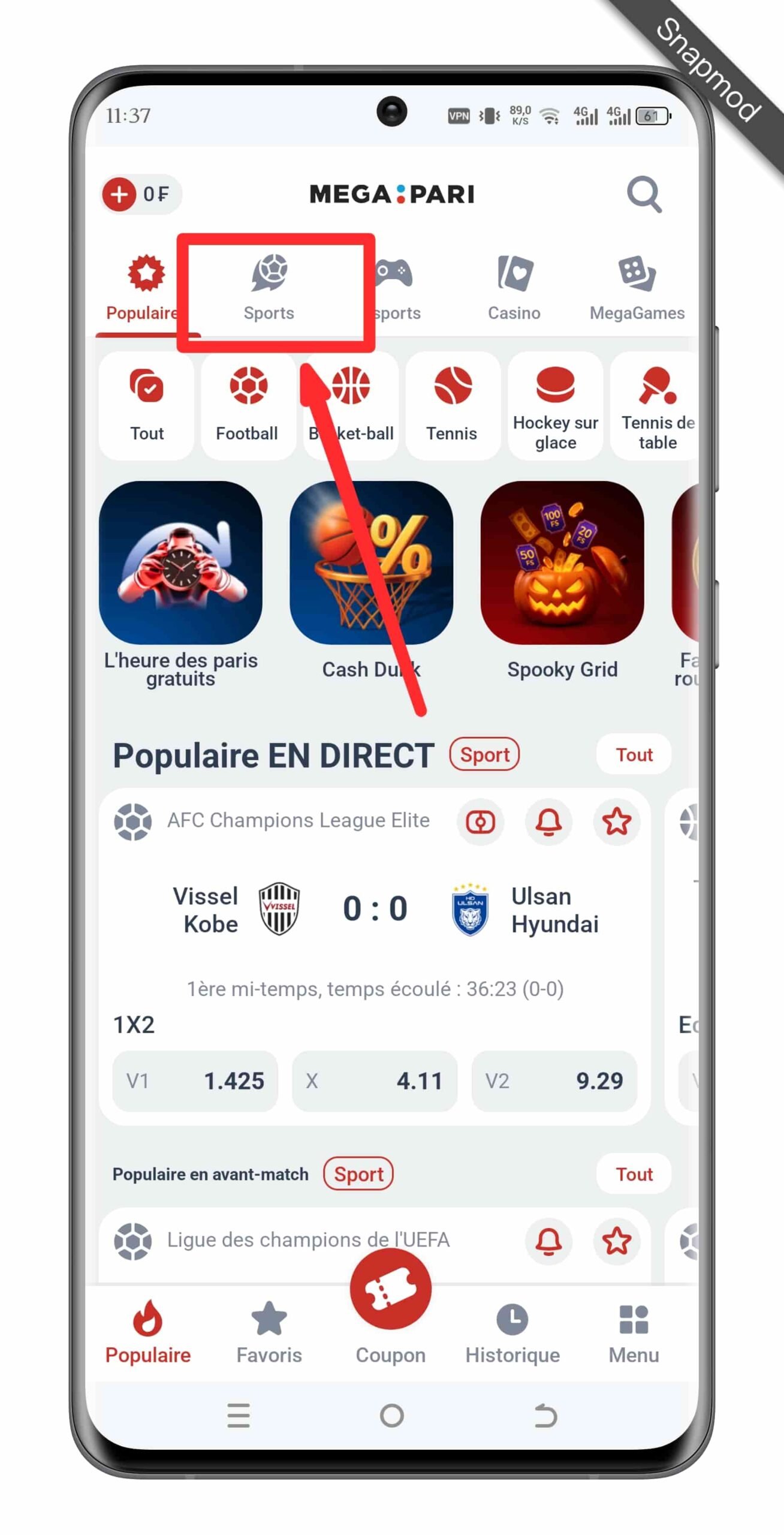784x1535 pixels.
Task: Tap Tout next to Populaire en avant-match
Action: coord(634,1174)
